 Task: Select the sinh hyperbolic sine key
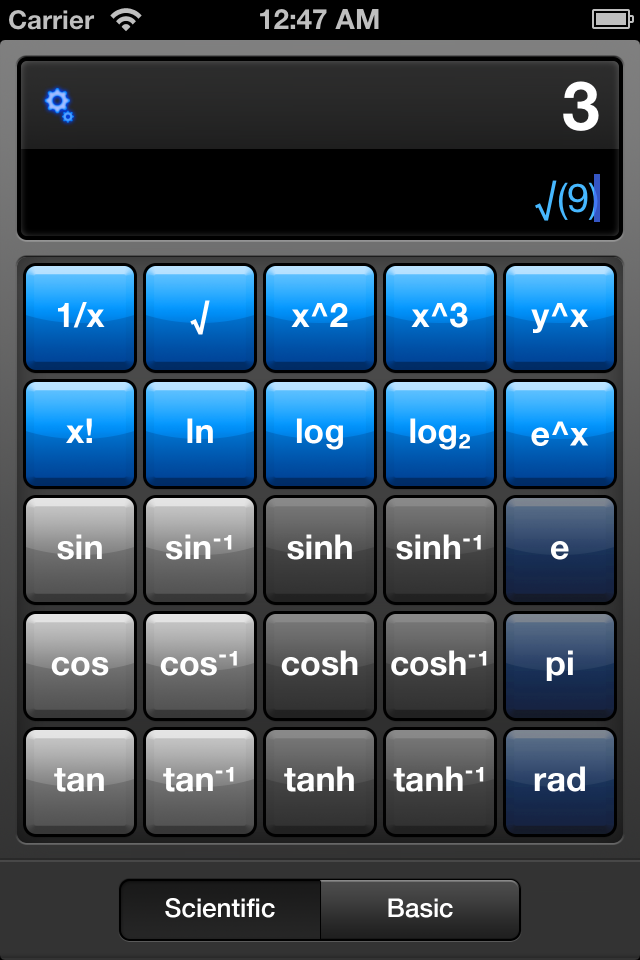pyautogui.click(x=320, y=549)
